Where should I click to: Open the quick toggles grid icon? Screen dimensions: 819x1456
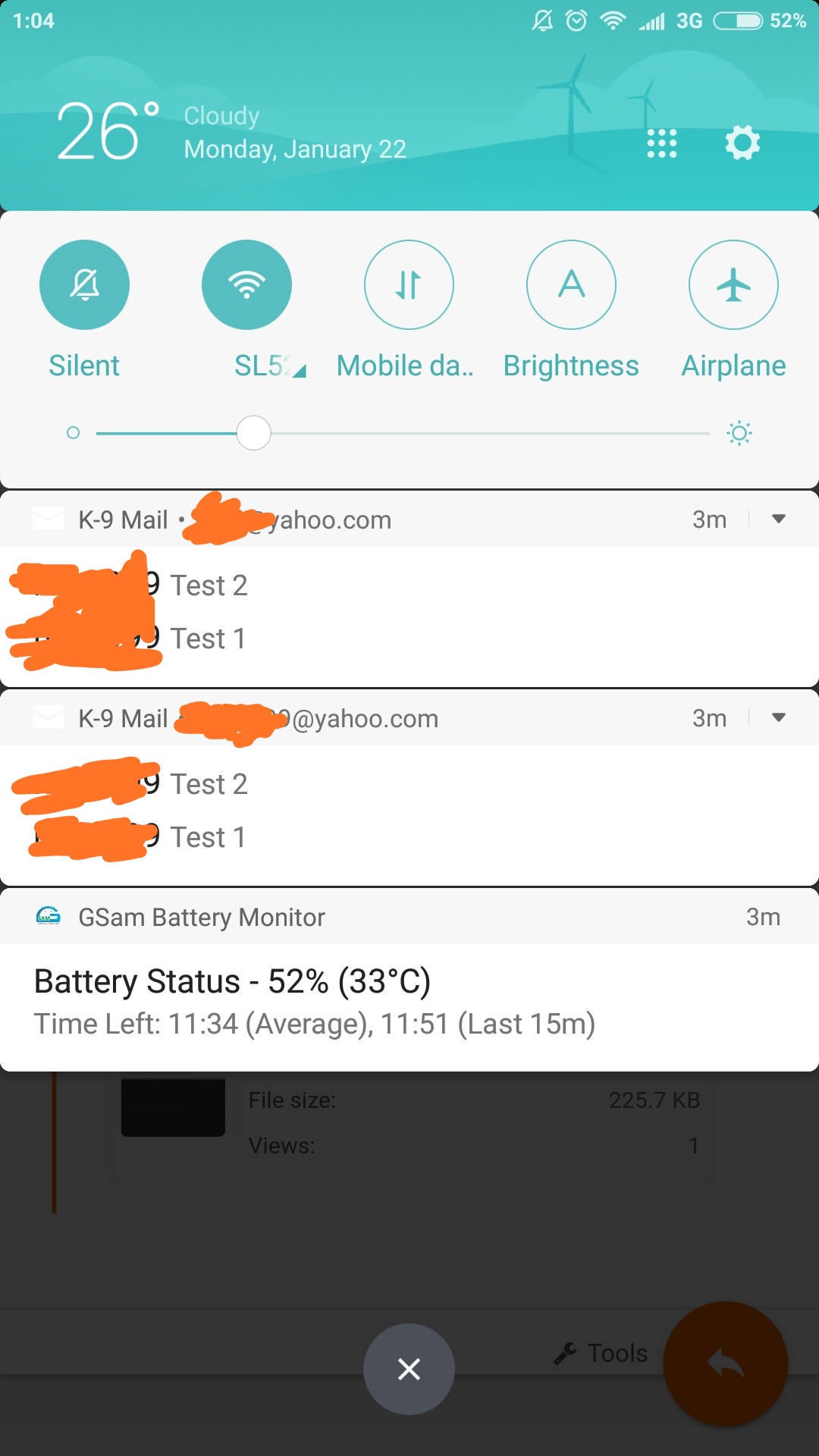click(661, 143)
